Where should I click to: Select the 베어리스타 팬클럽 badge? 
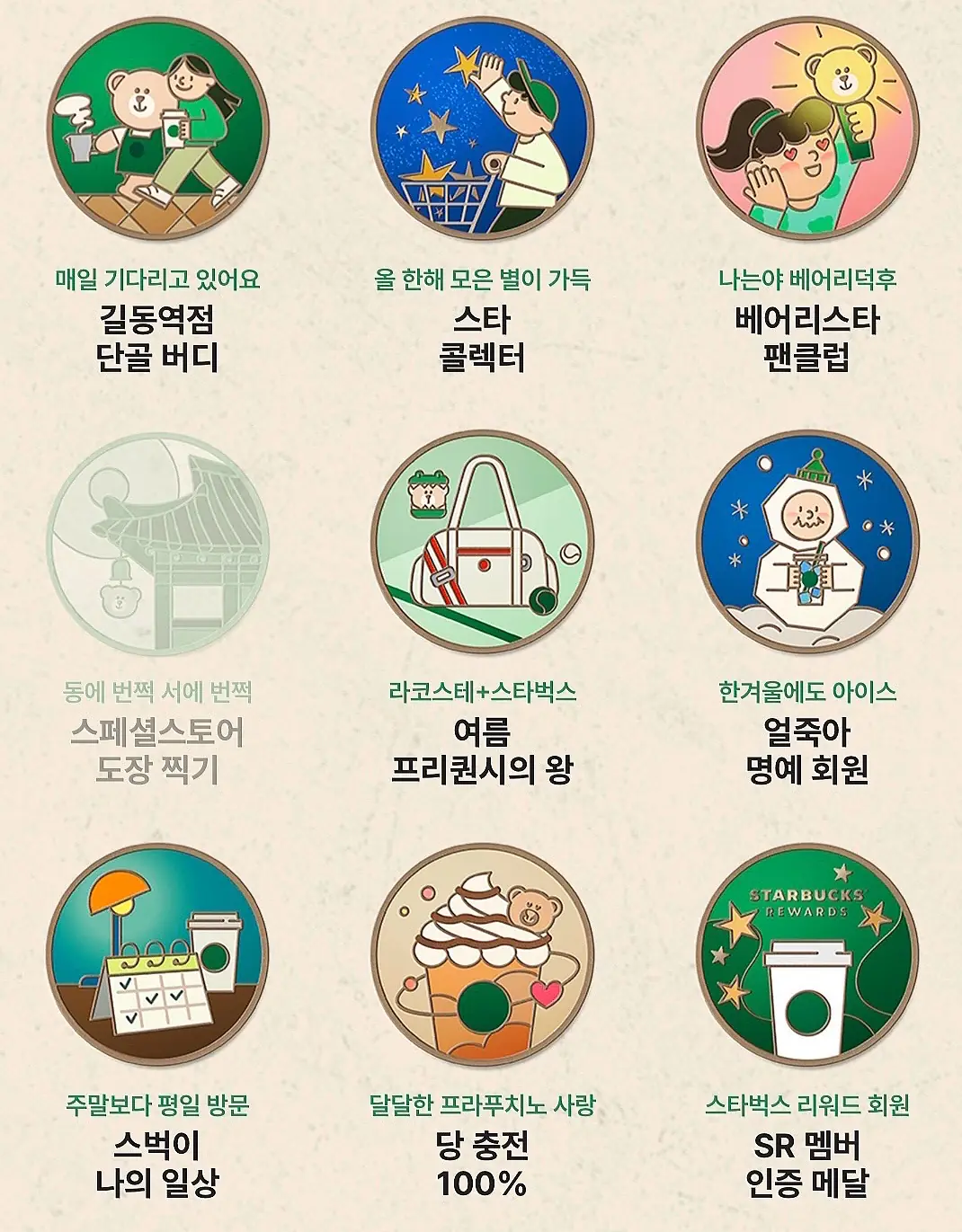[x=807, y=129]
